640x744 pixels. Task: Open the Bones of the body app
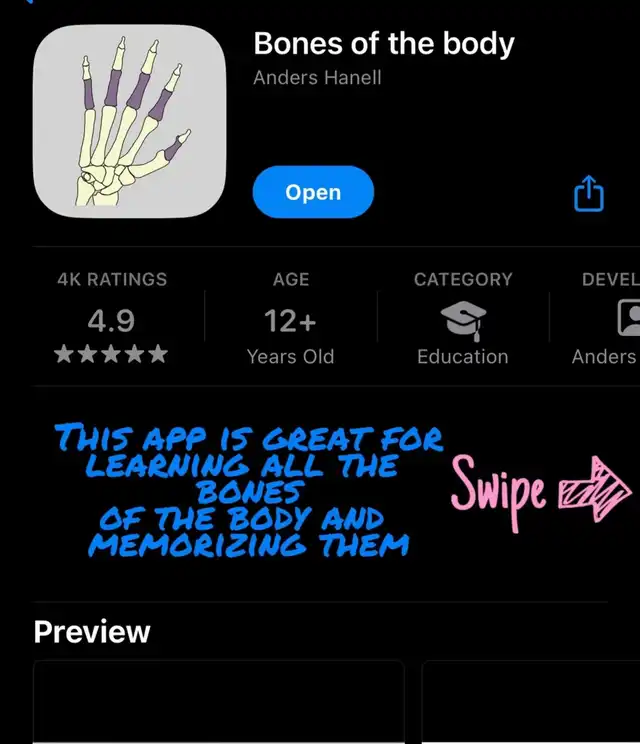313,193
